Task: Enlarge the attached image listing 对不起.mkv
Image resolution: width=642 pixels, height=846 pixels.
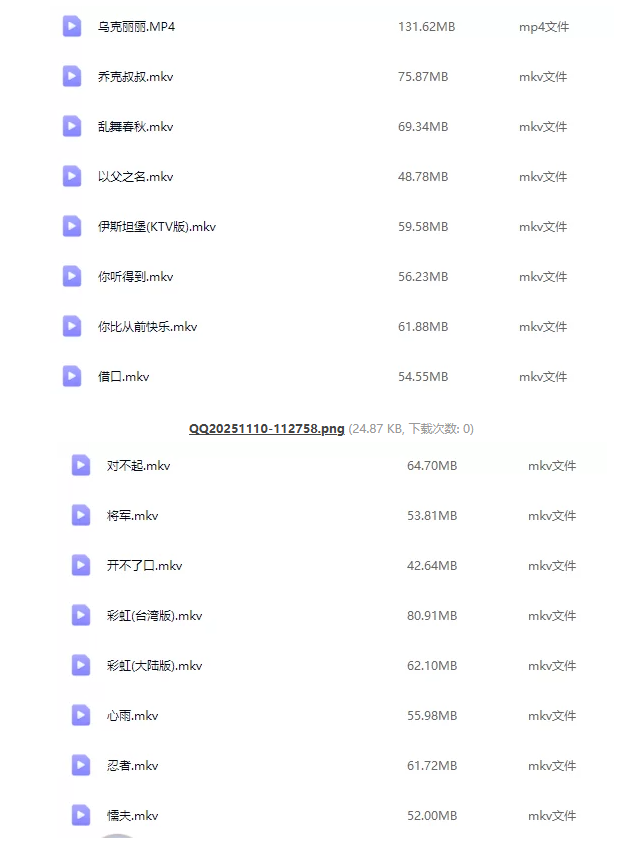Action: [330, 640]
